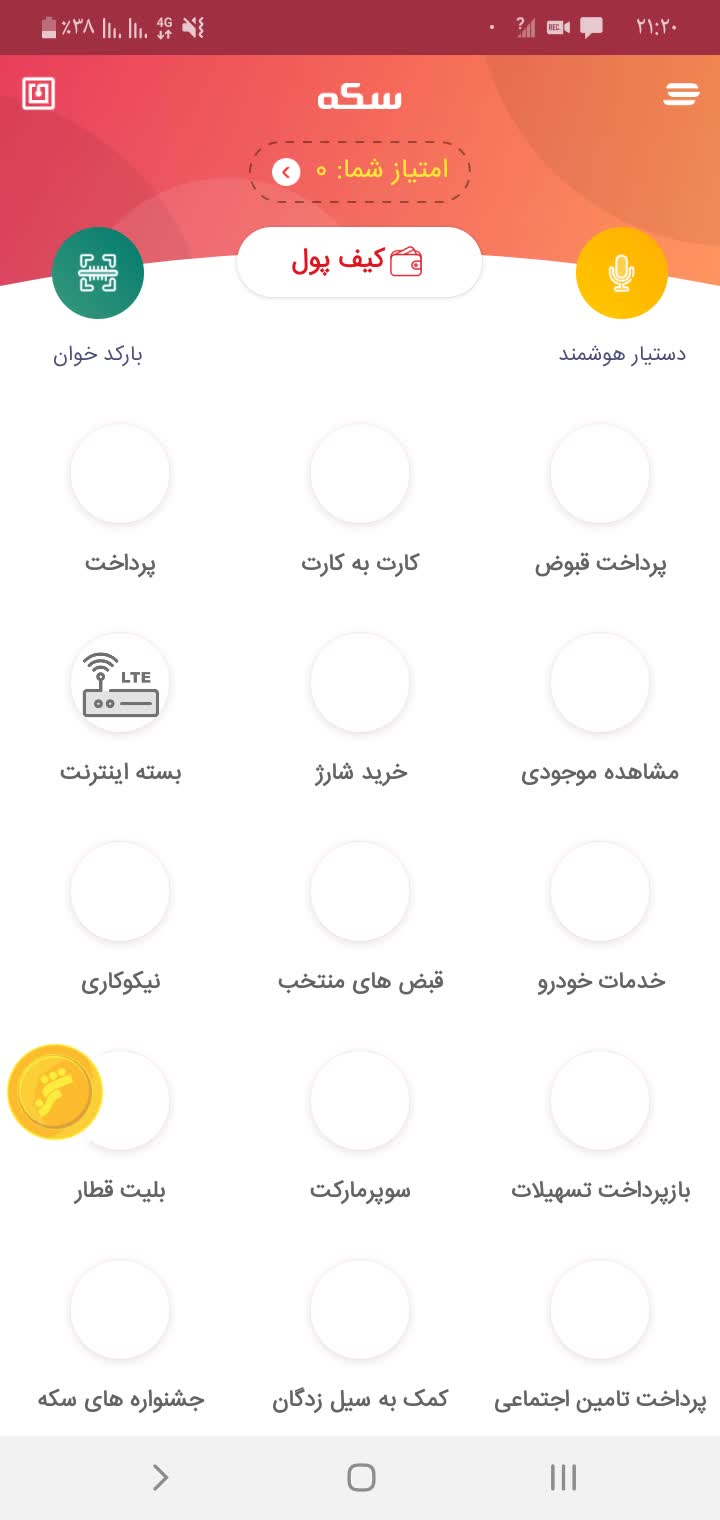Screen dimensions: 720x1520
Task: Tap the top-left square icon
Action: coord(39,94)
